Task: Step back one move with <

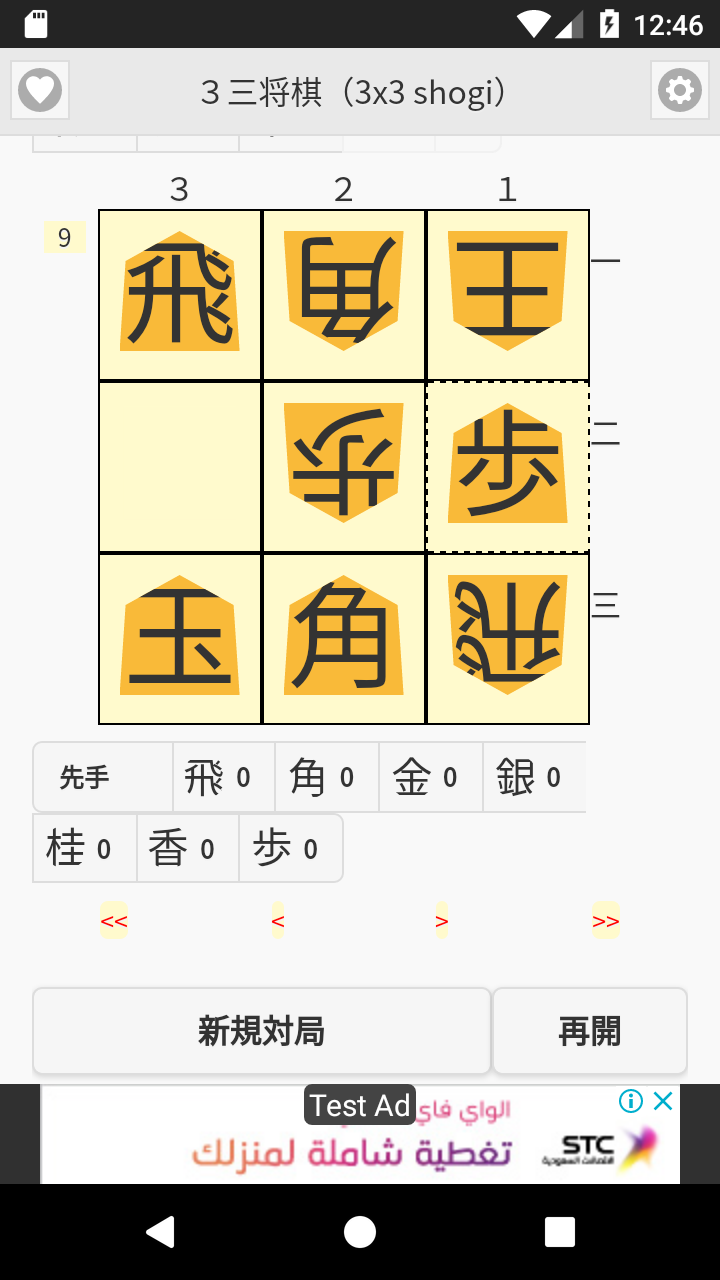Action: (278, 921)
